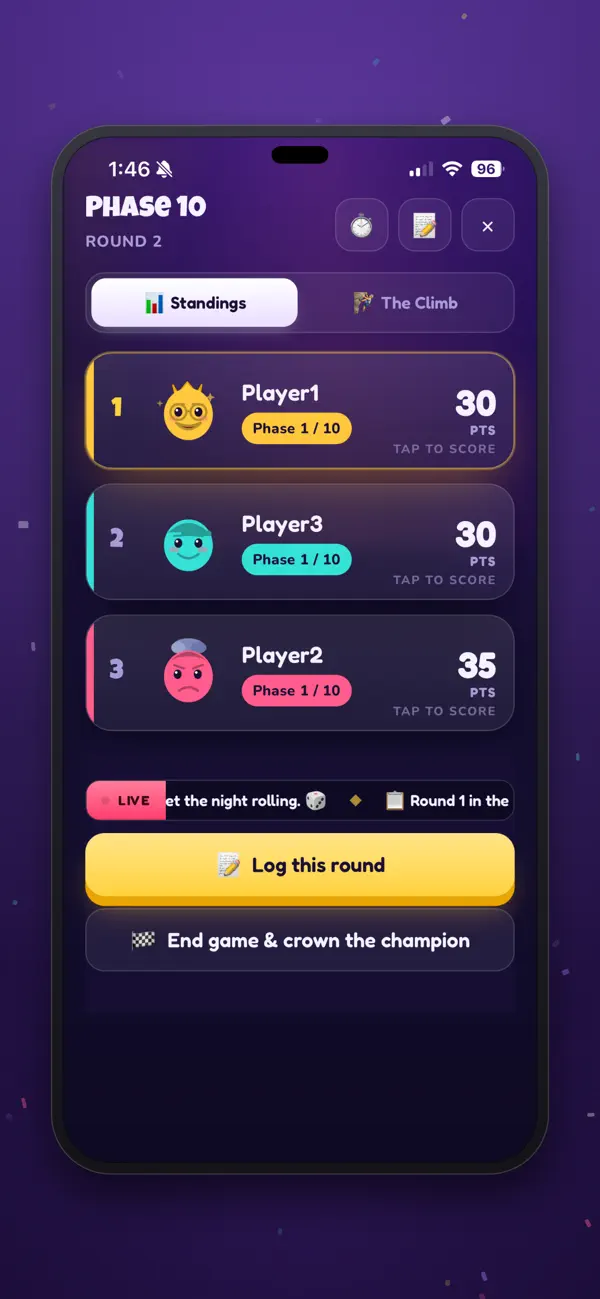Log this round
The image size is (600, 1299).
click(x=300, y=867)
